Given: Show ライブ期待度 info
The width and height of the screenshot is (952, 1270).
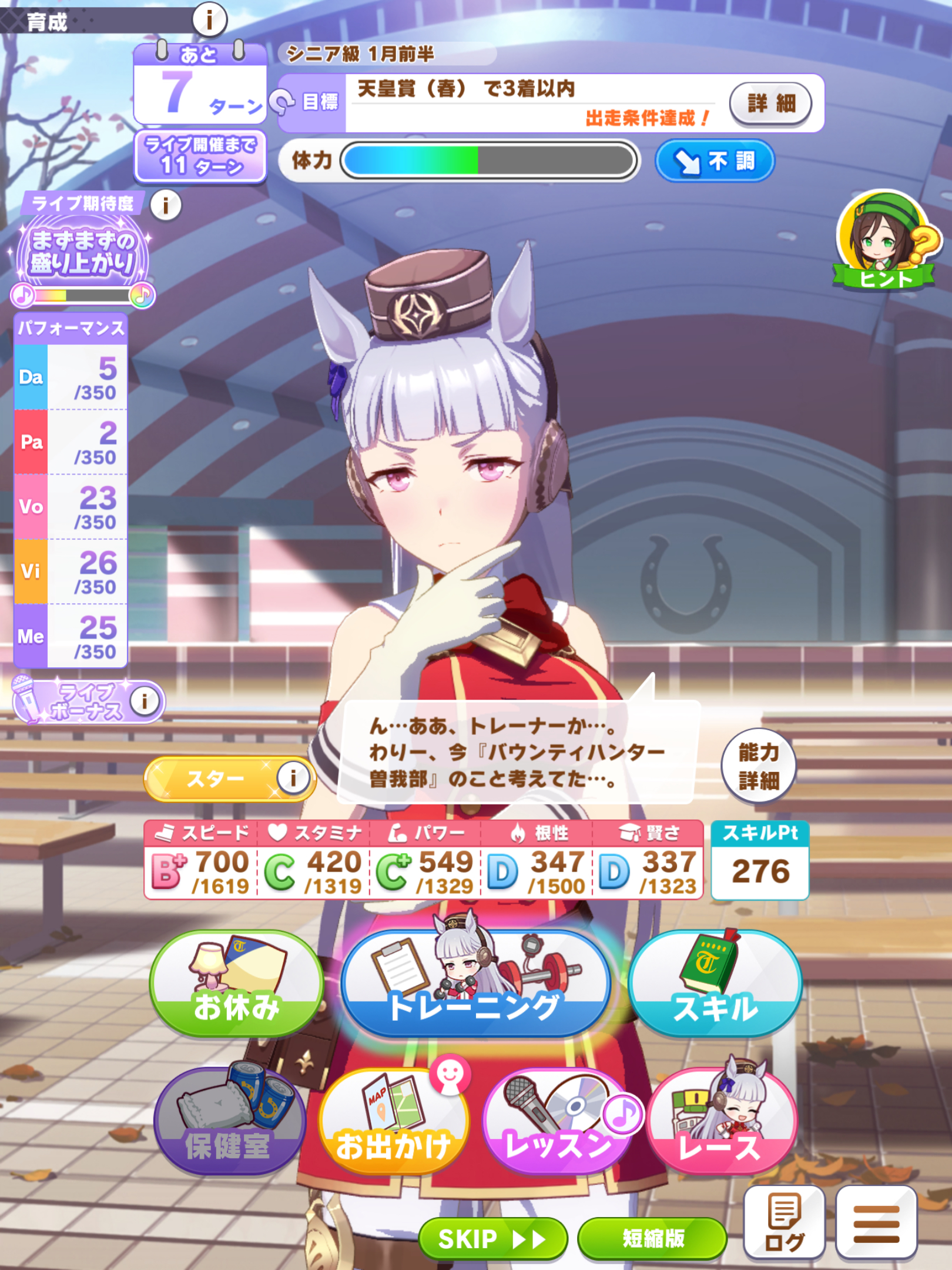Looking at the screenshot, I should click(166, 205).
